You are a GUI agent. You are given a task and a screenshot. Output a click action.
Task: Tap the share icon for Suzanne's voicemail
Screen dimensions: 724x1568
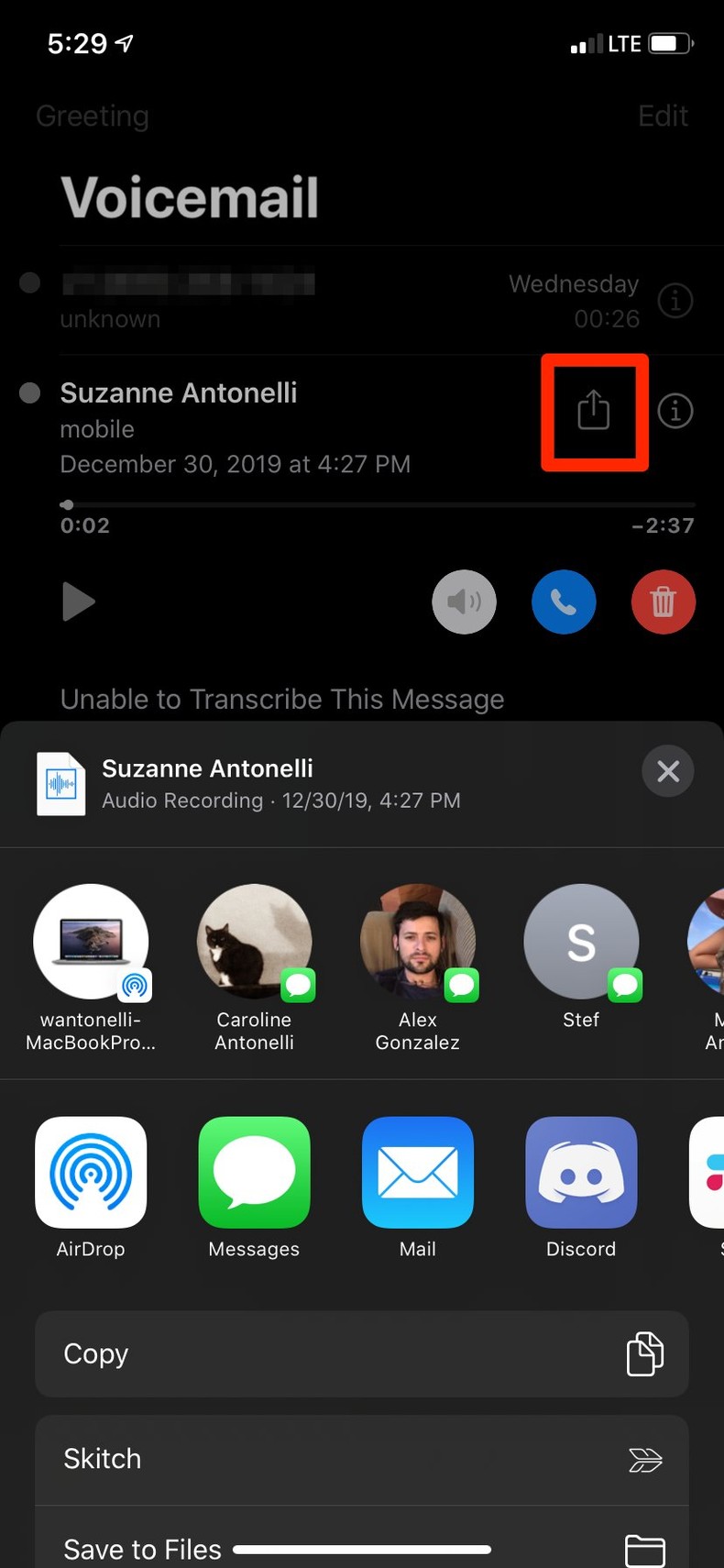pos(594,411)
